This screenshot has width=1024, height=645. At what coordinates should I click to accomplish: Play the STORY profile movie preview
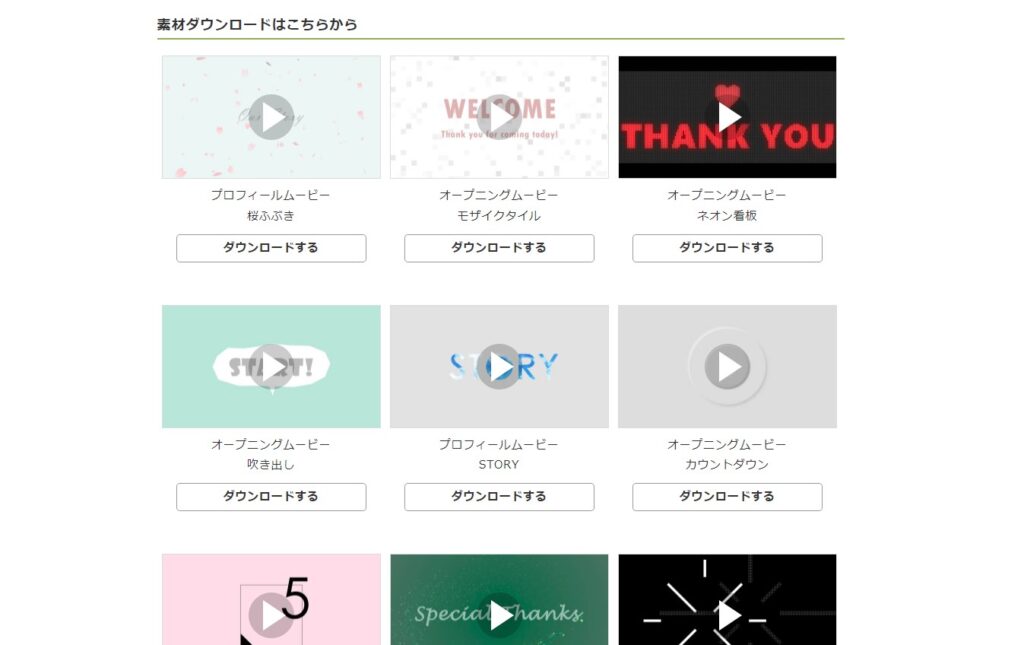click(499, 366)
